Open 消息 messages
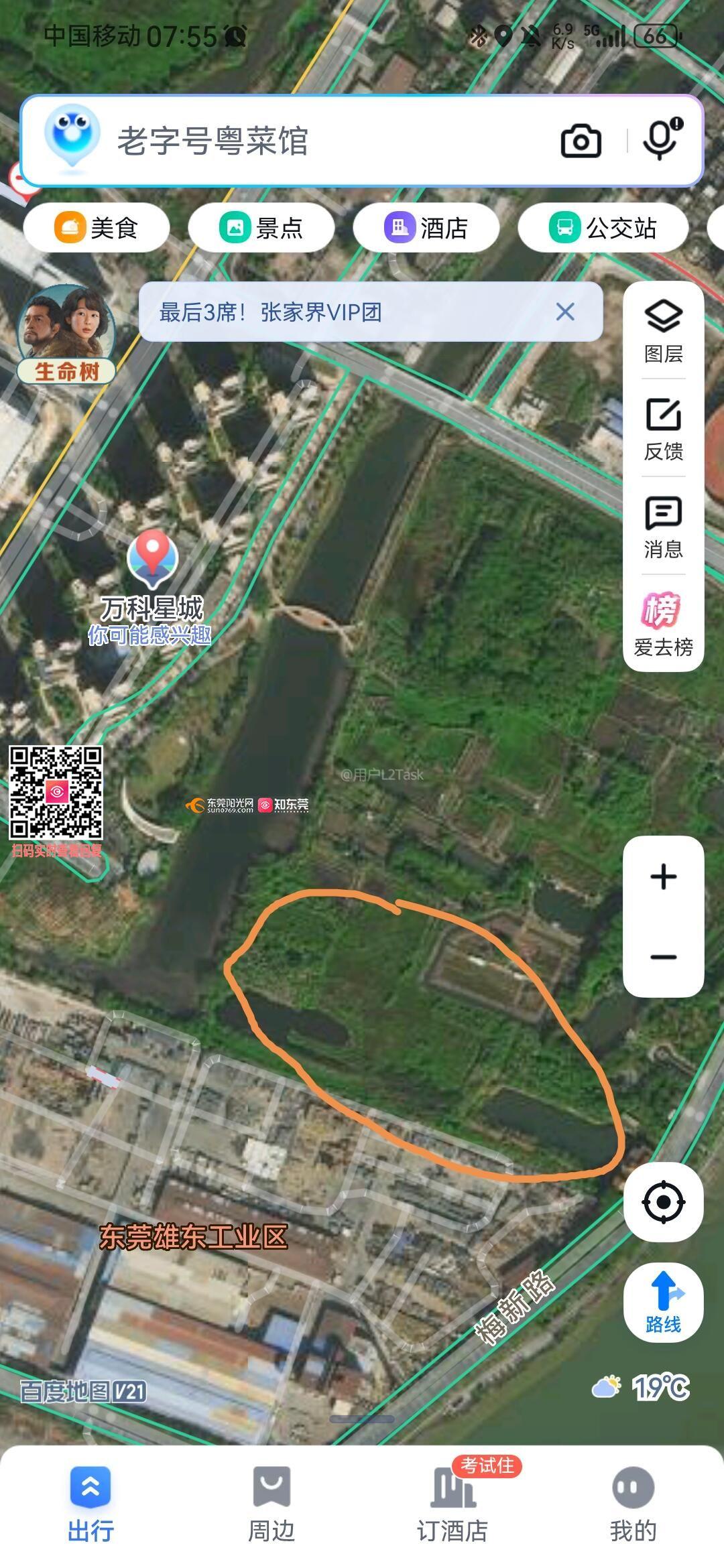 tap(663, 527)
